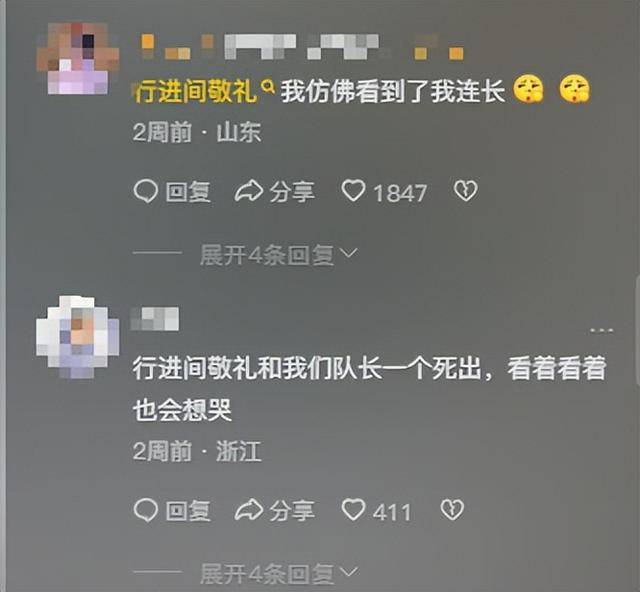The height and width of the screenshot is (592, 640).
Task: Share the 浙江 comment
Action: (x=276, y=510)
